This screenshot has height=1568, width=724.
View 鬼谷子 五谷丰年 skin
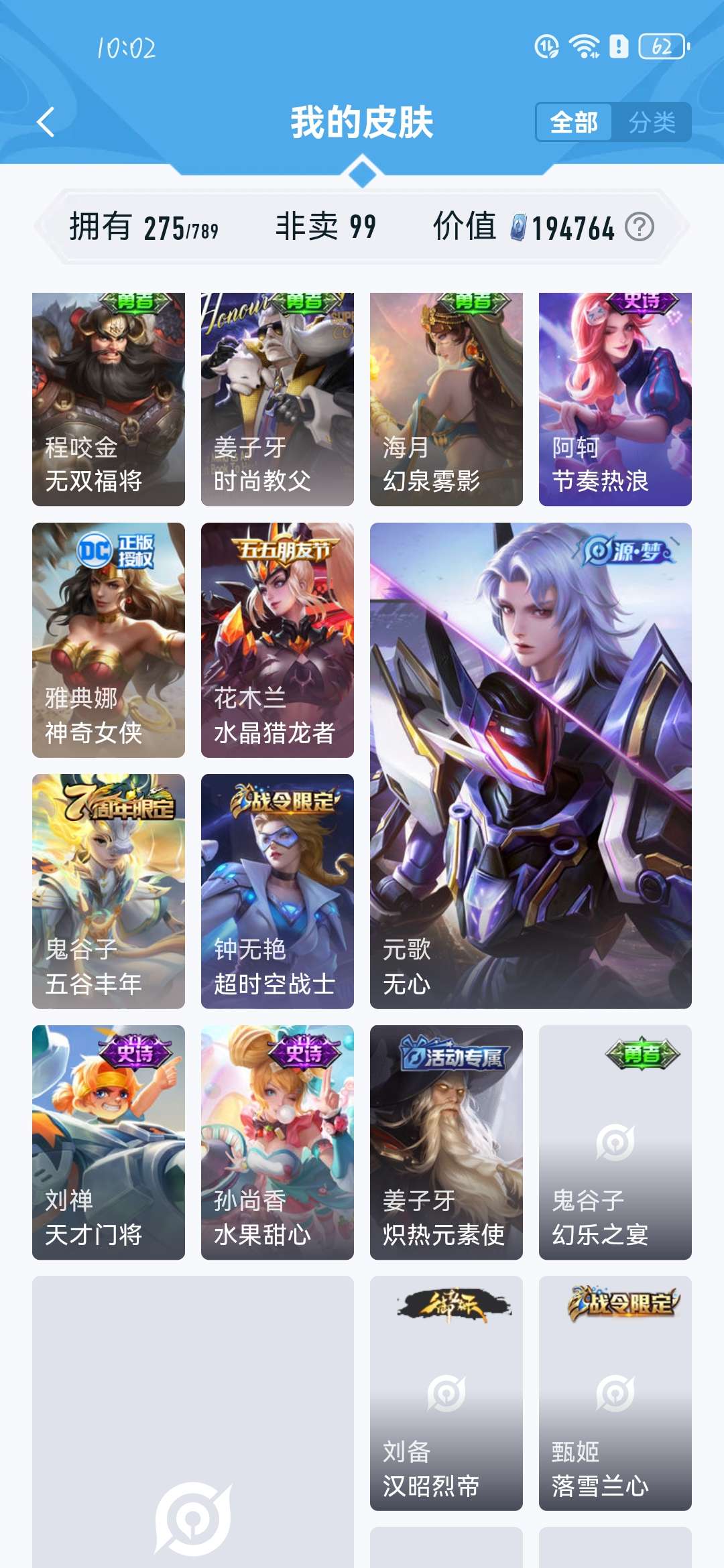pyautogui.click(x=109, y=891)
